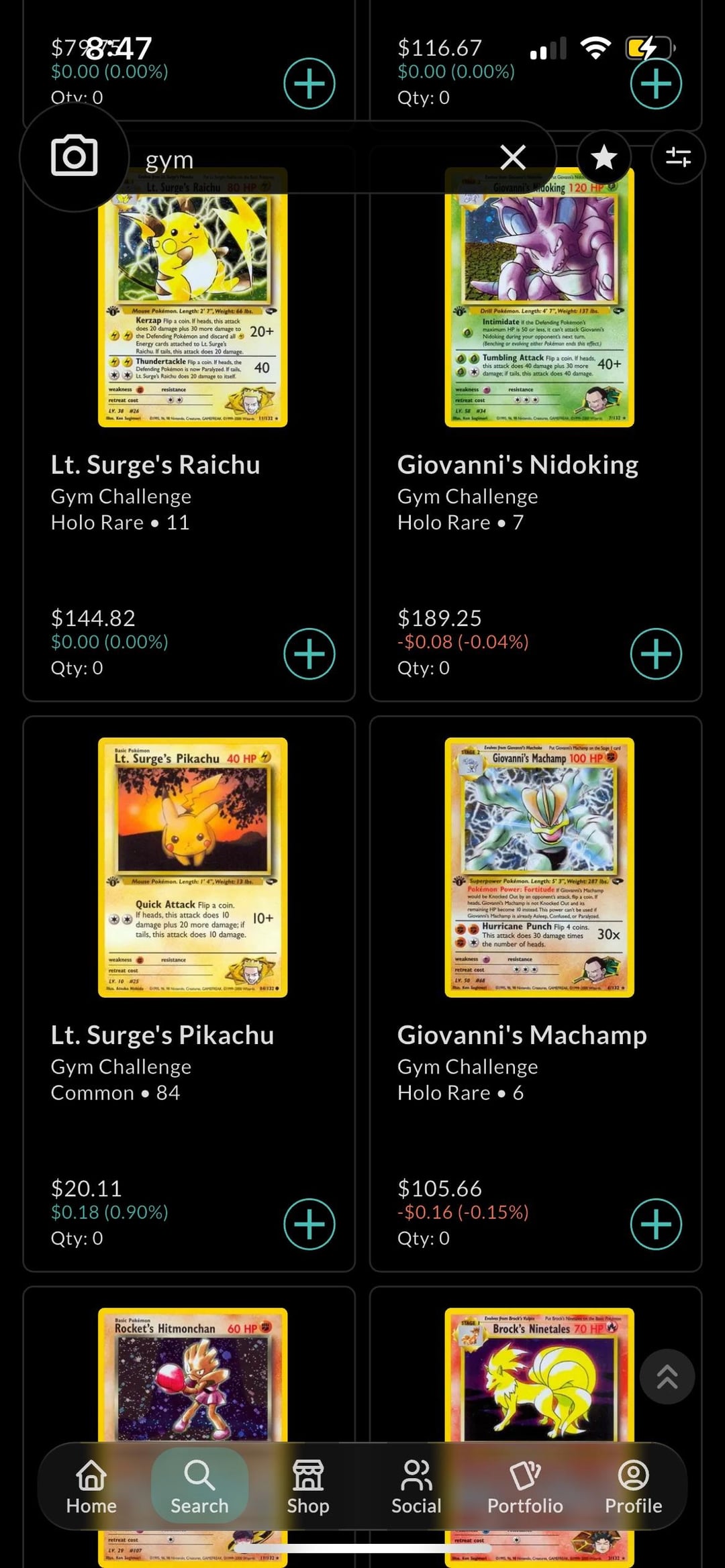The height and width of the screenshot is (1568, 725).
Task: Open the Profile tab
Action: (x=633, y=1487)
